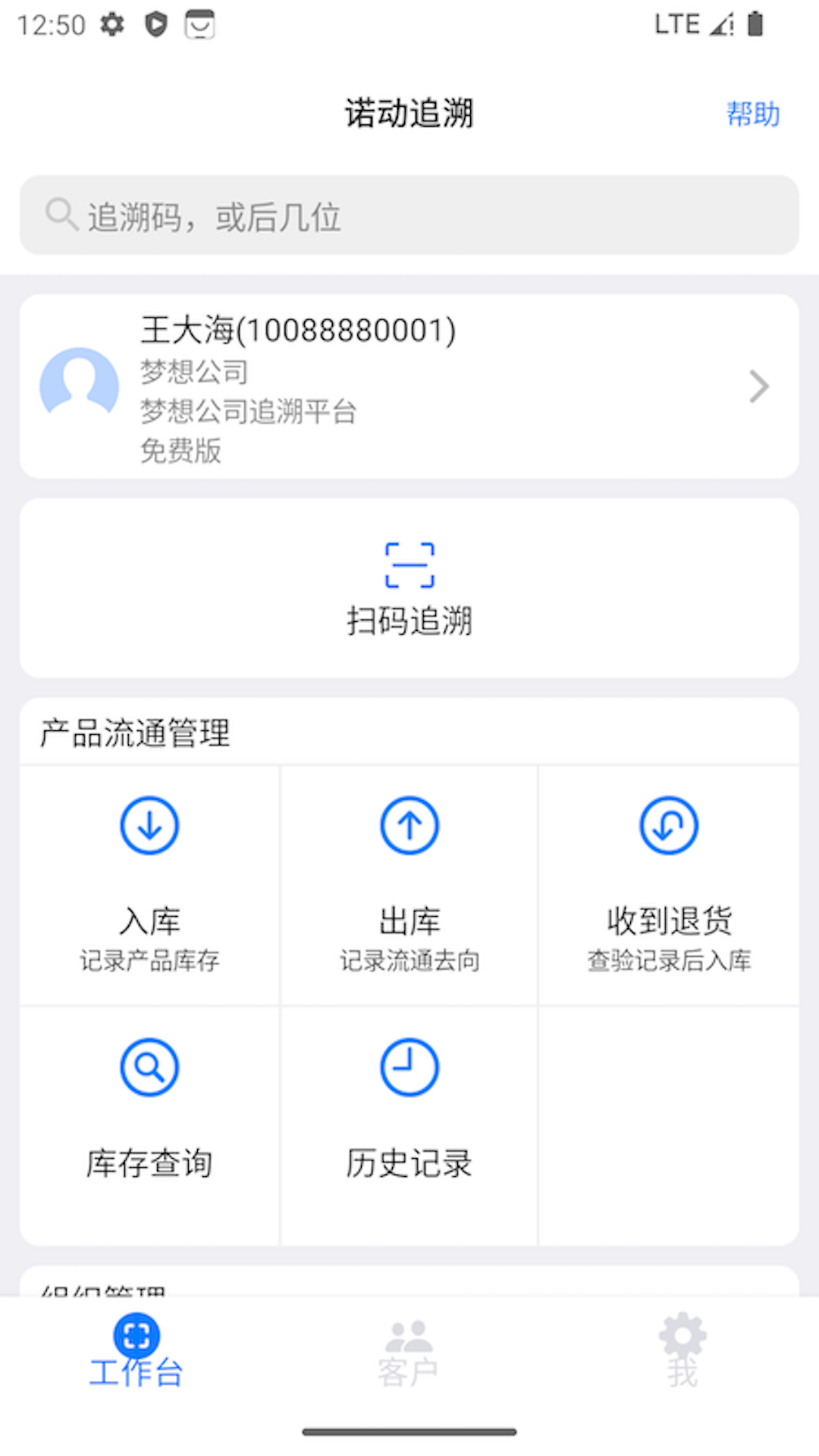The height and width of the screenshot is (1456, 819).
Task: Open 收到退货 returns entry
Action: coord(669,884)
